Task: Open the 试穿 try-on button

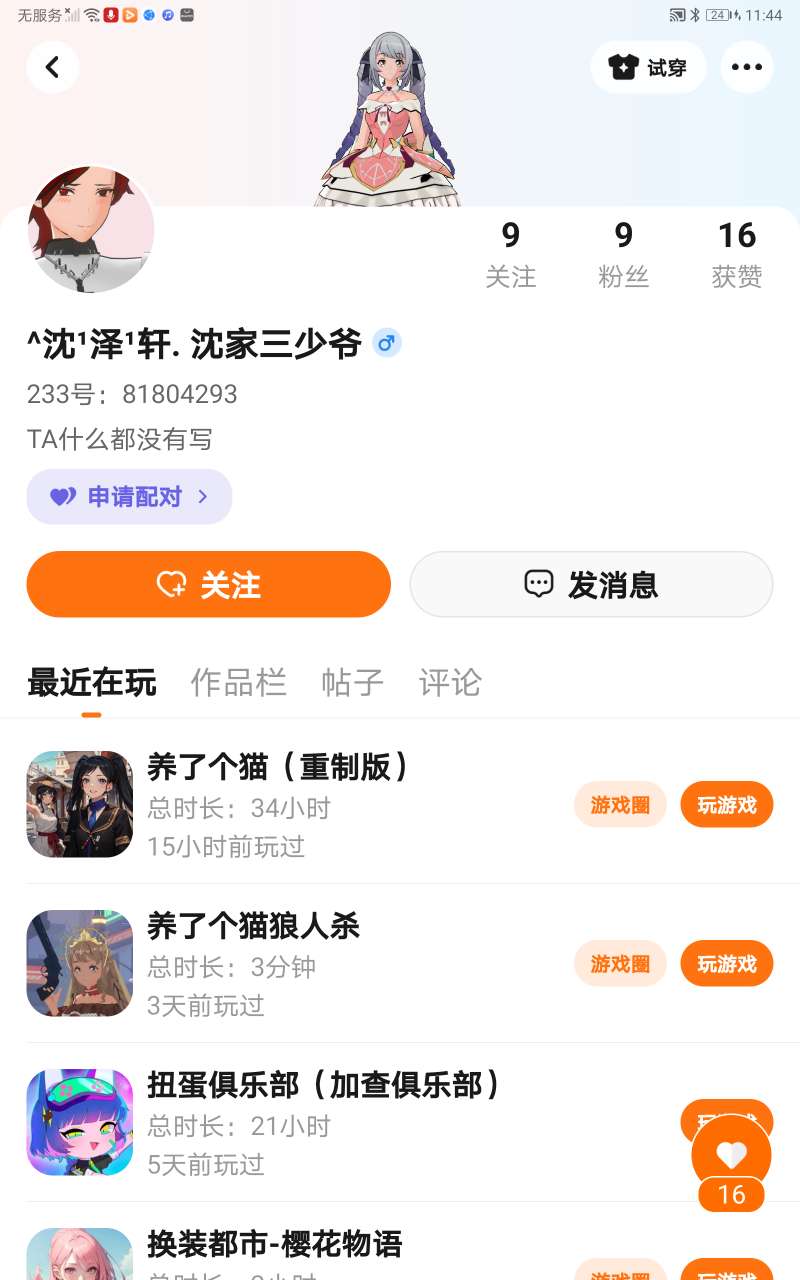Action: tap(648, 67)
